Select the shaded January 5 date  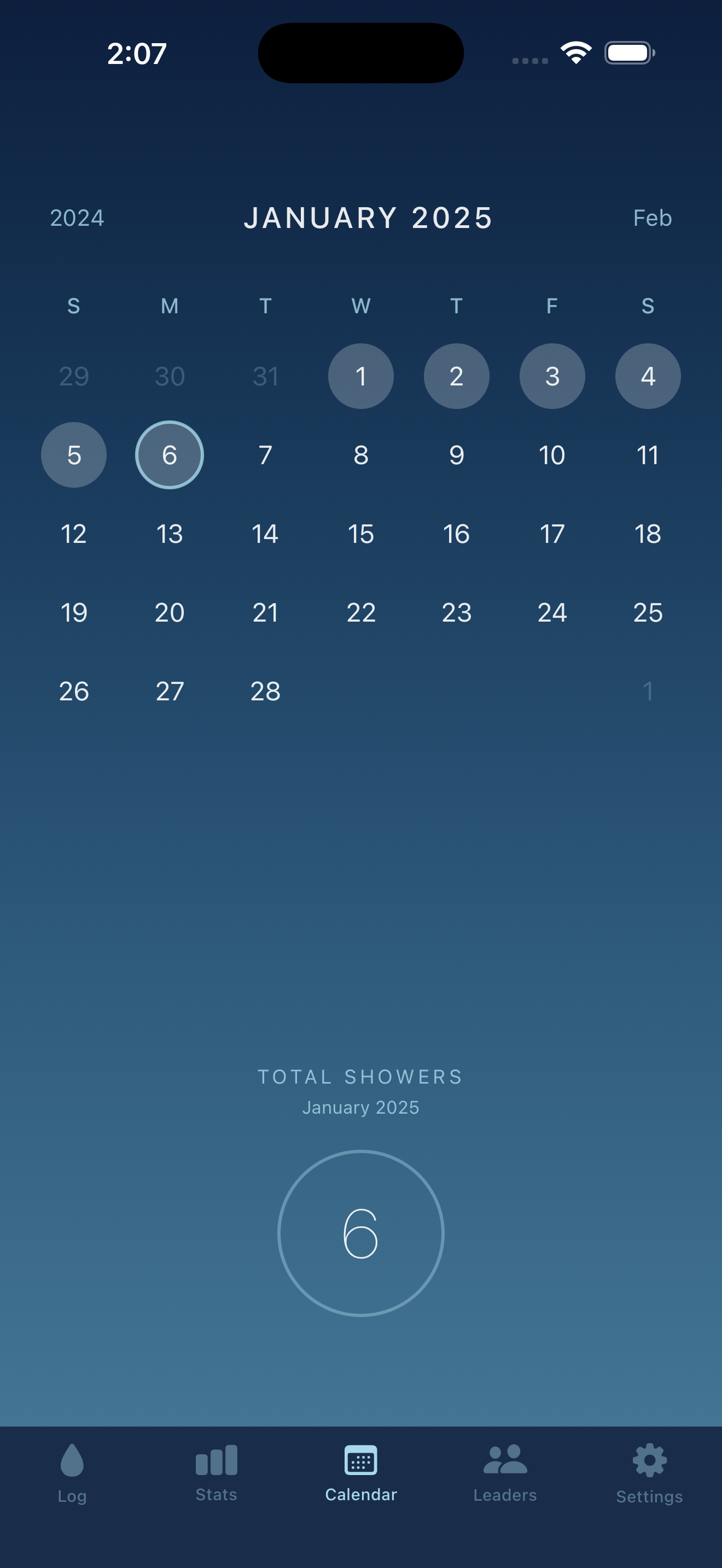point(74,455)
